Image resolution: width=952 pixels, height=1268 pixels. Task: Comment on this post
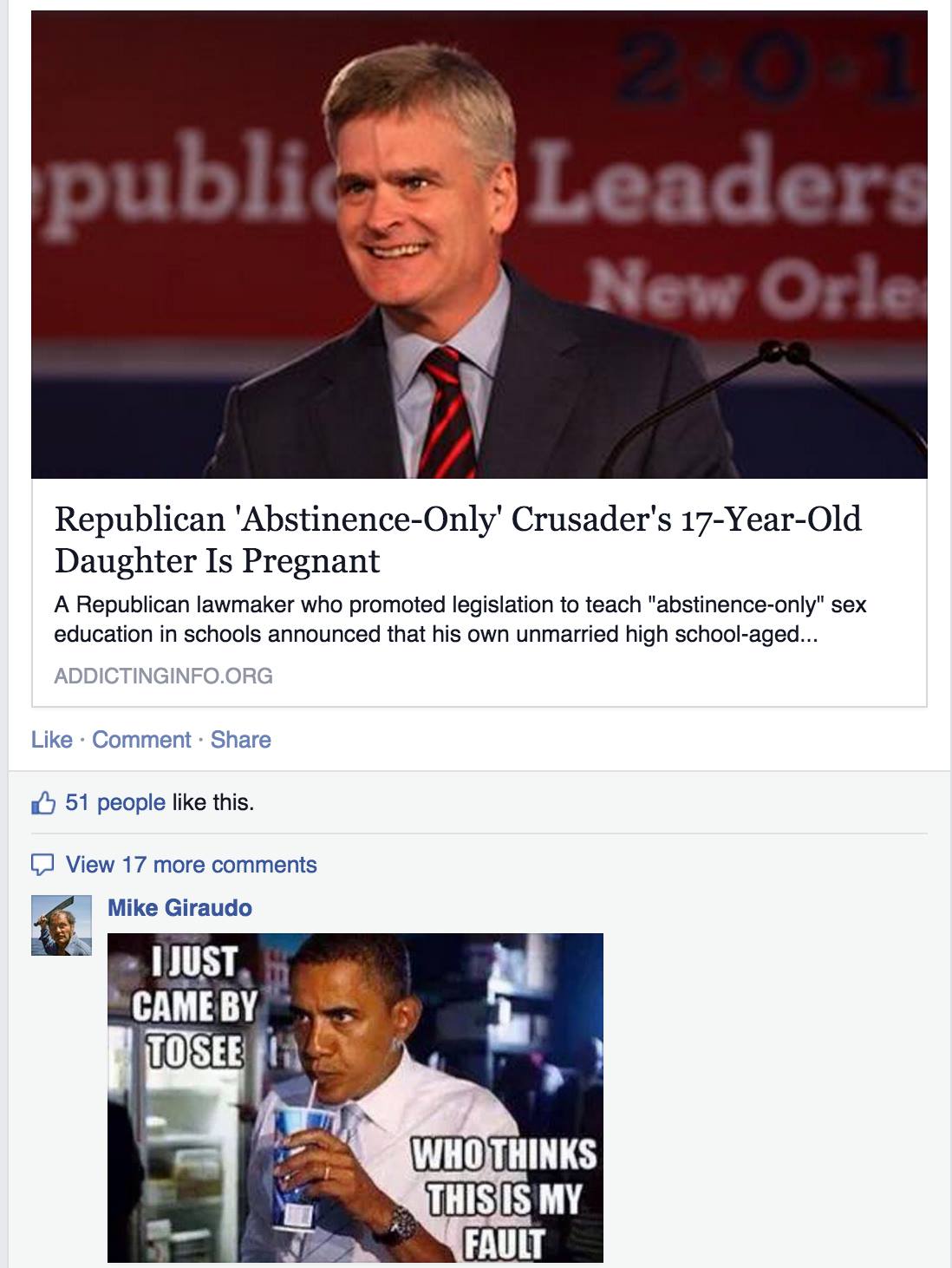141,740
